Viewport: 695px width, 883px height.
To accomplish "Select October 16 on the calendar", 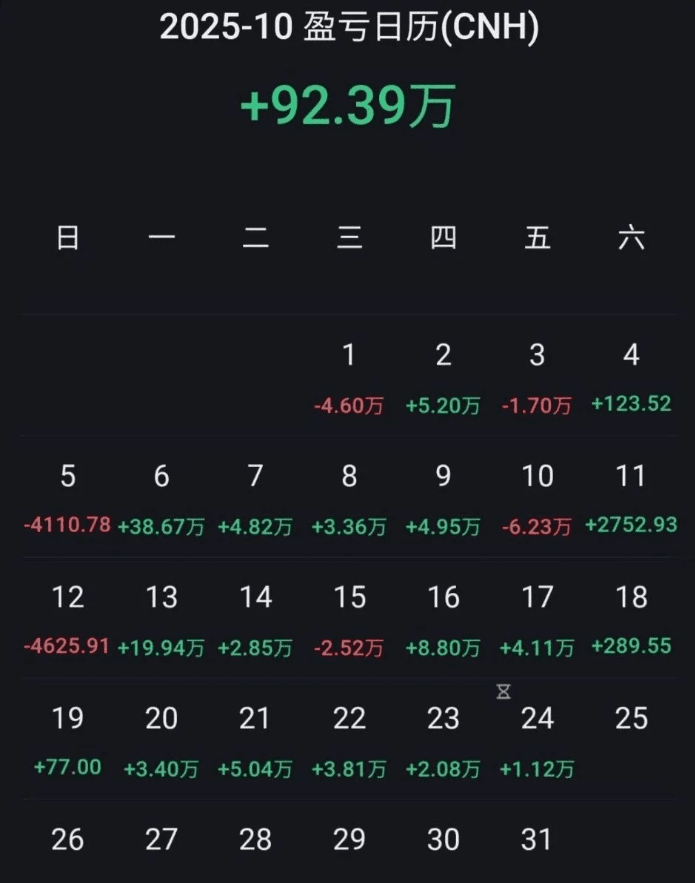I will point(443,620).
